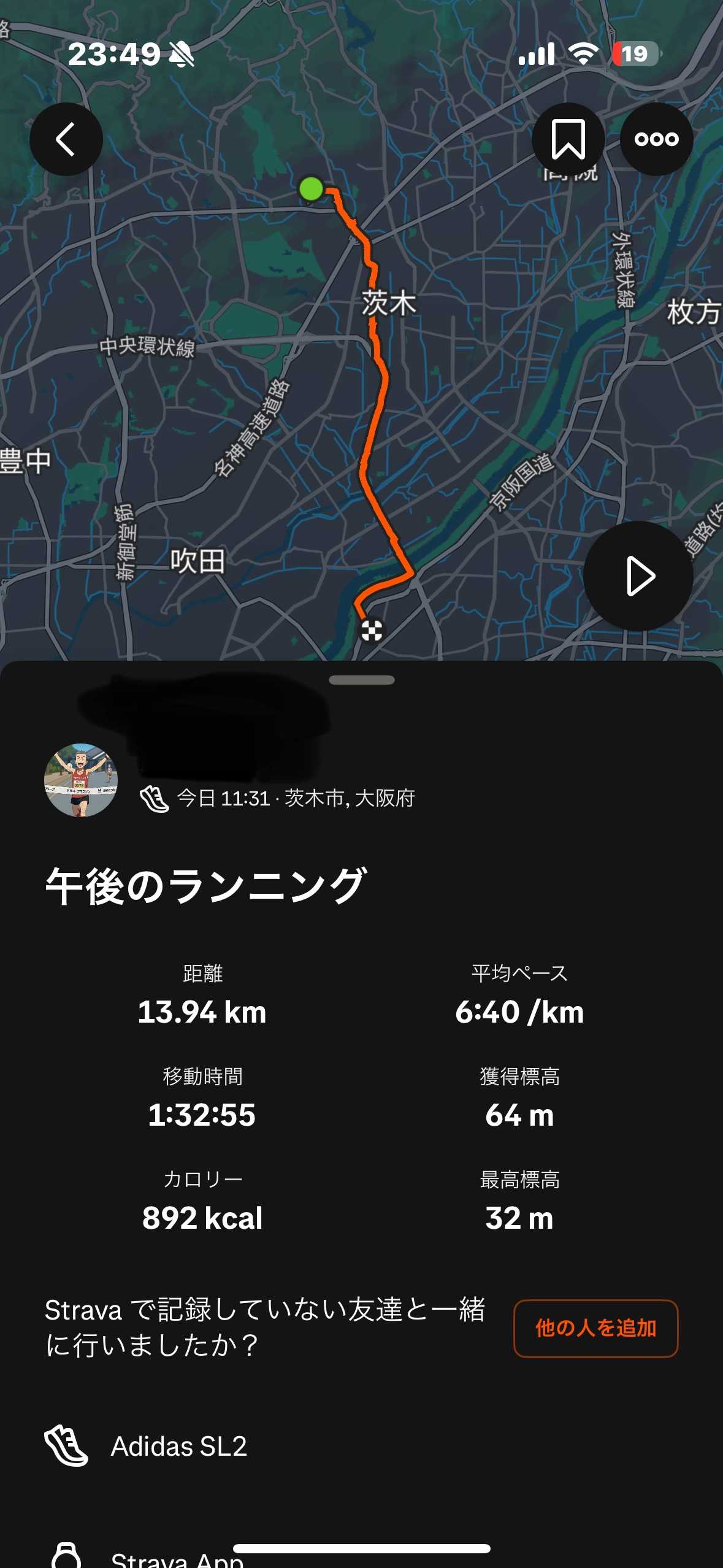This screenshot has width=723, height=1568.
Task: Open the Adidas SL2 gear row
Action: click(179, 1447)
